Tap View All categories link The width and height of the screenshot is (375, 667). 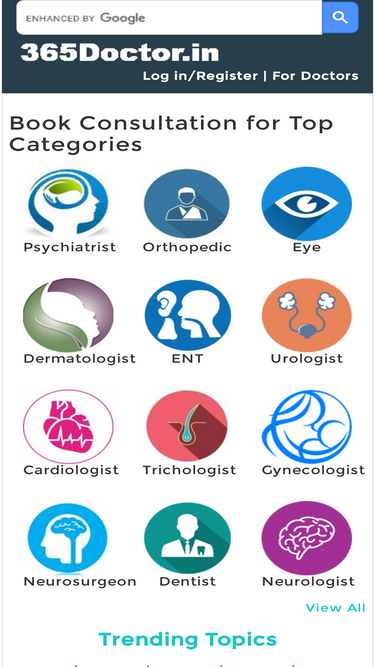[335, 608]
